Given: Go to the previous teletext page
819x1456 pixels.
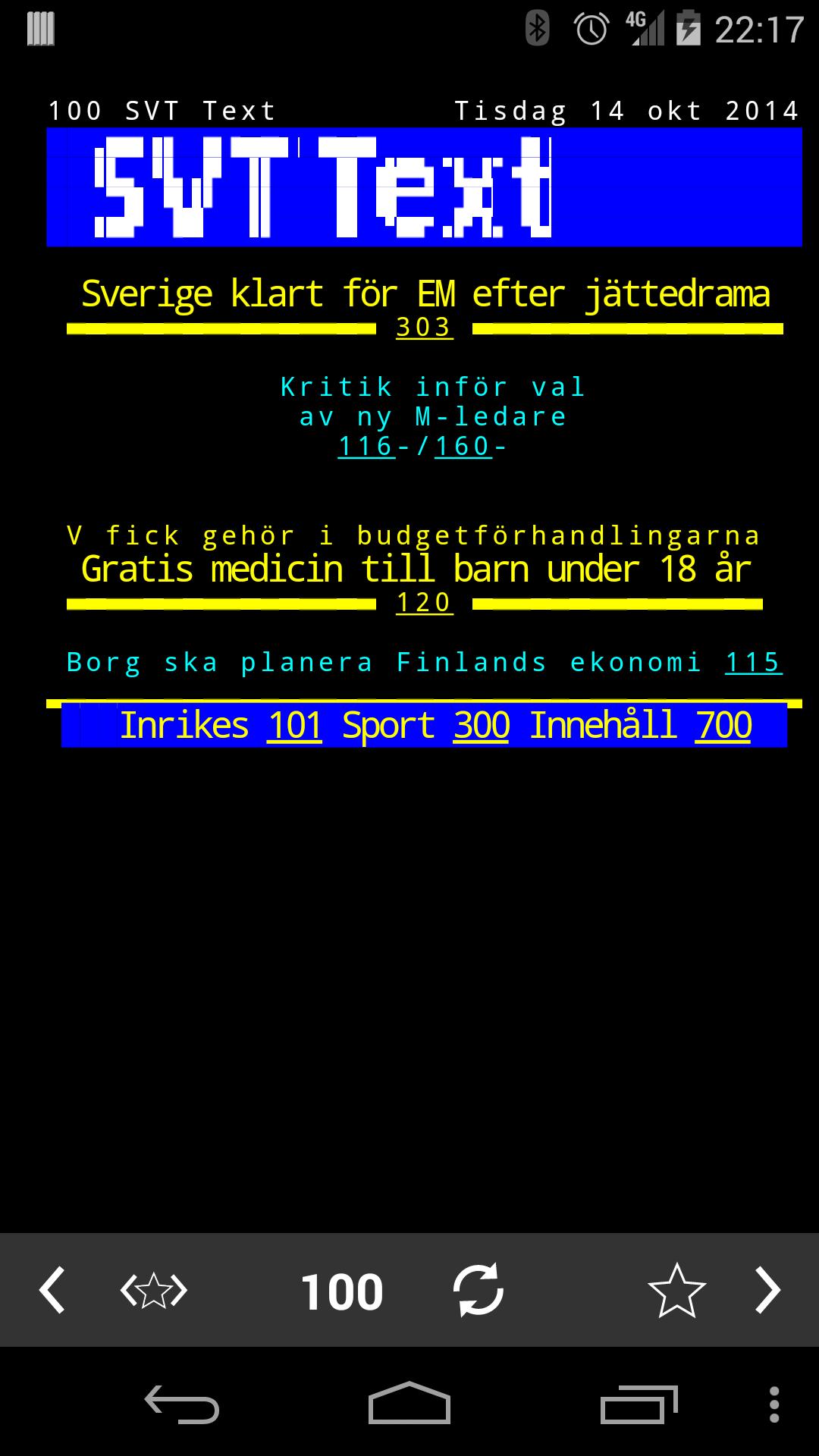Looking at the screenshot, I should coord(52,1290).
